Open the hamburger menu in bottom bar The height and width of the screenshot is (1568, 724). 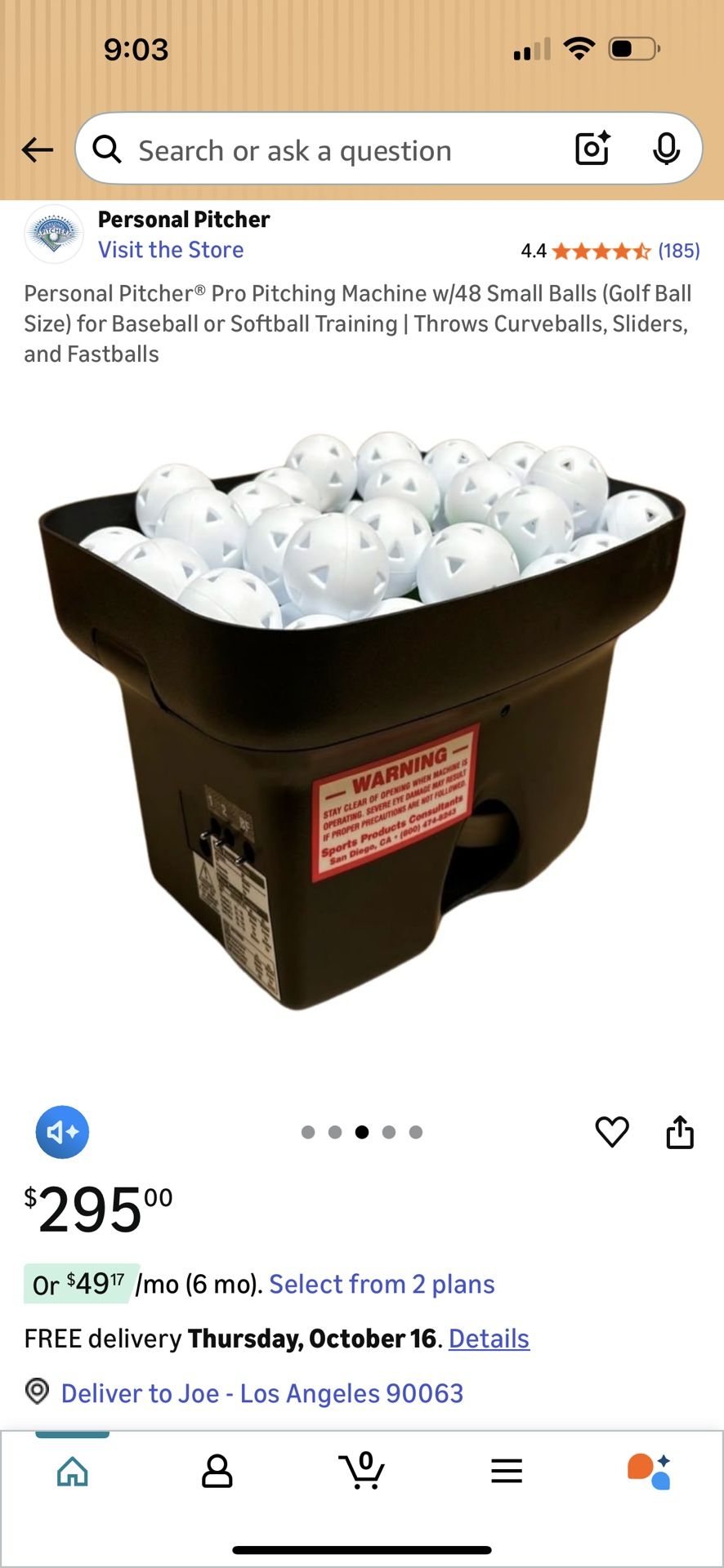pyautogui.click(x=507, y=1470)
